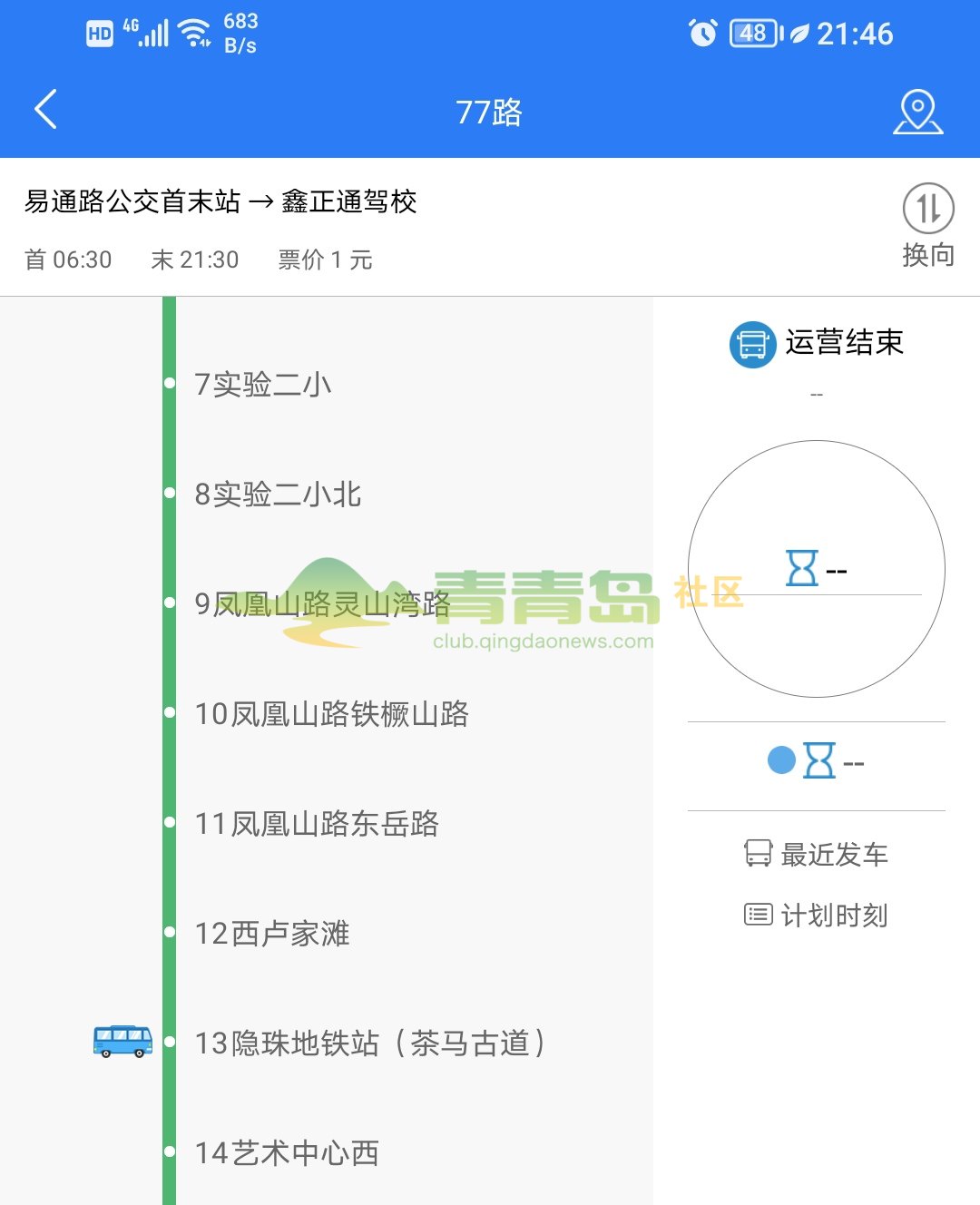Select stop 7实验二小
This screenshot has width=980, height=1205.
(x=263, y=385)
